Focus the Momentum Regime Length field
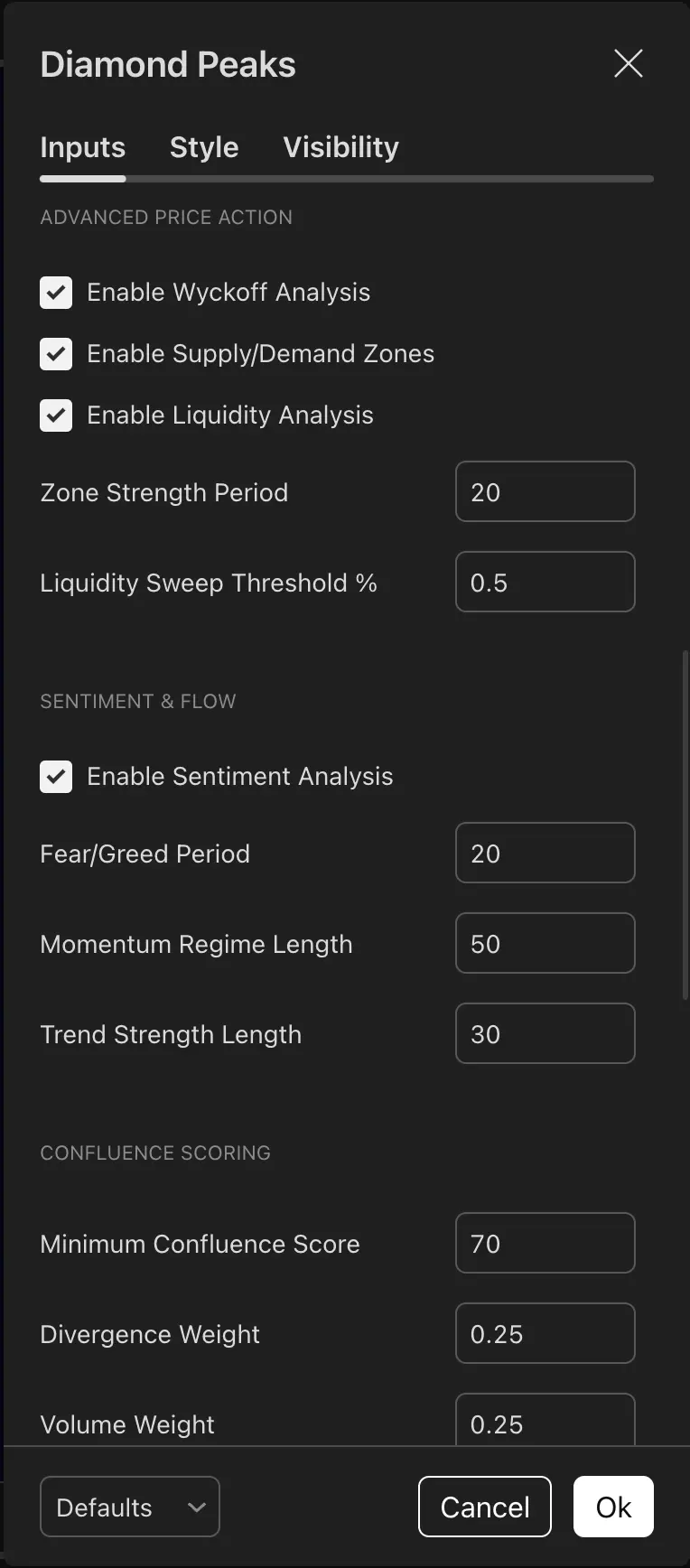The image size is (690, 1568). click(545, 943)
